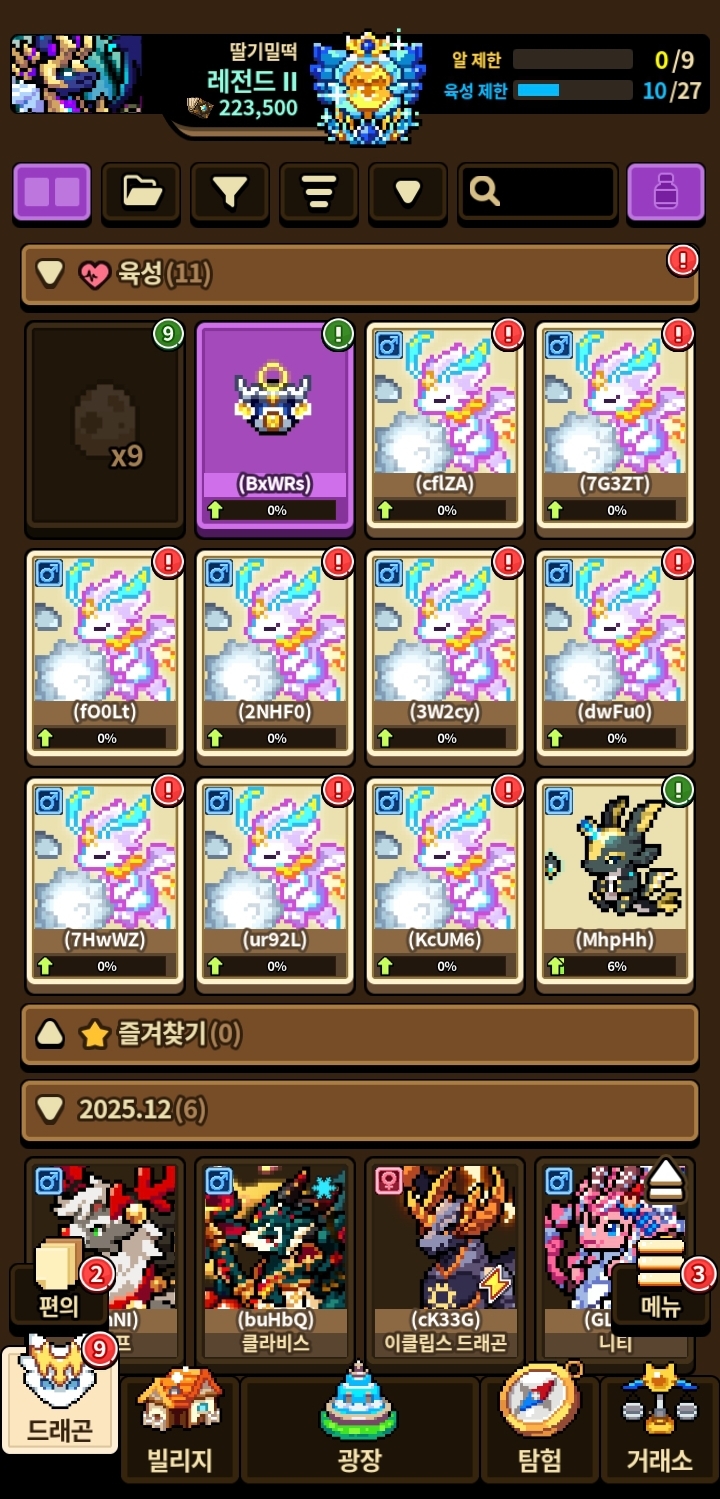Switch to the 빌리지 village tab
This screenshot has width=720, height=1499.
point(180,1430)
